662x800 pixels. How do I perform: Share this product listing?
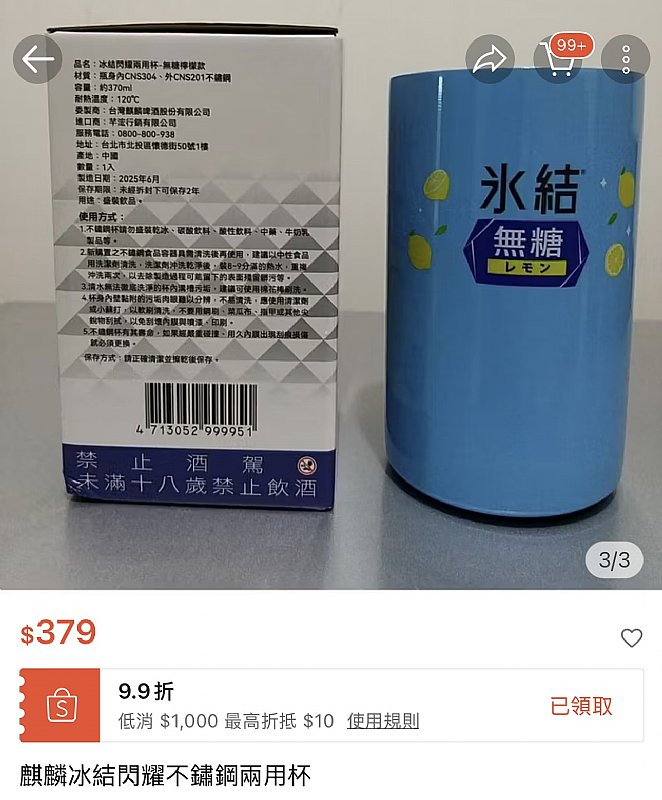point(490,59)
